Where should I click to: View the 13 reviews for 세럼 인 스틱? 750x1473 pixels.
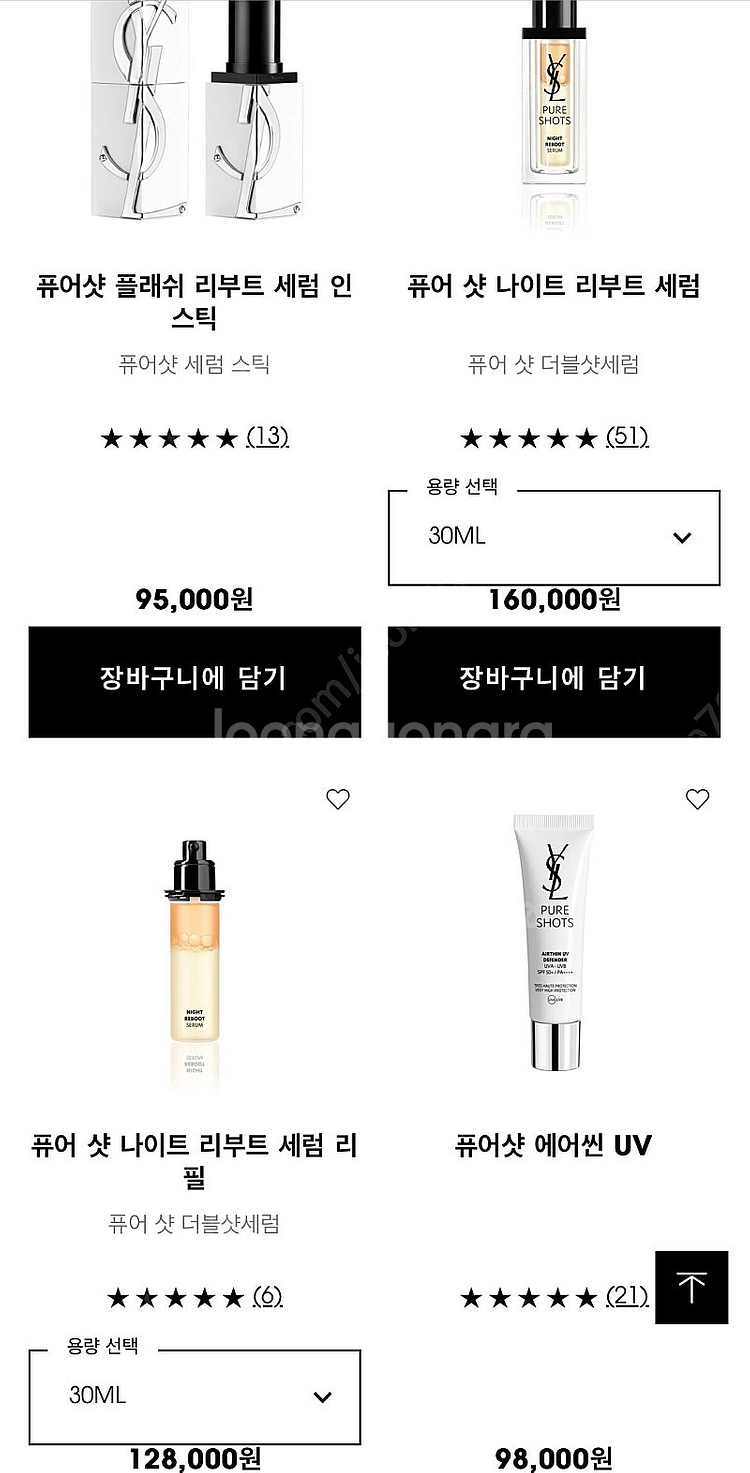point(267,437)
